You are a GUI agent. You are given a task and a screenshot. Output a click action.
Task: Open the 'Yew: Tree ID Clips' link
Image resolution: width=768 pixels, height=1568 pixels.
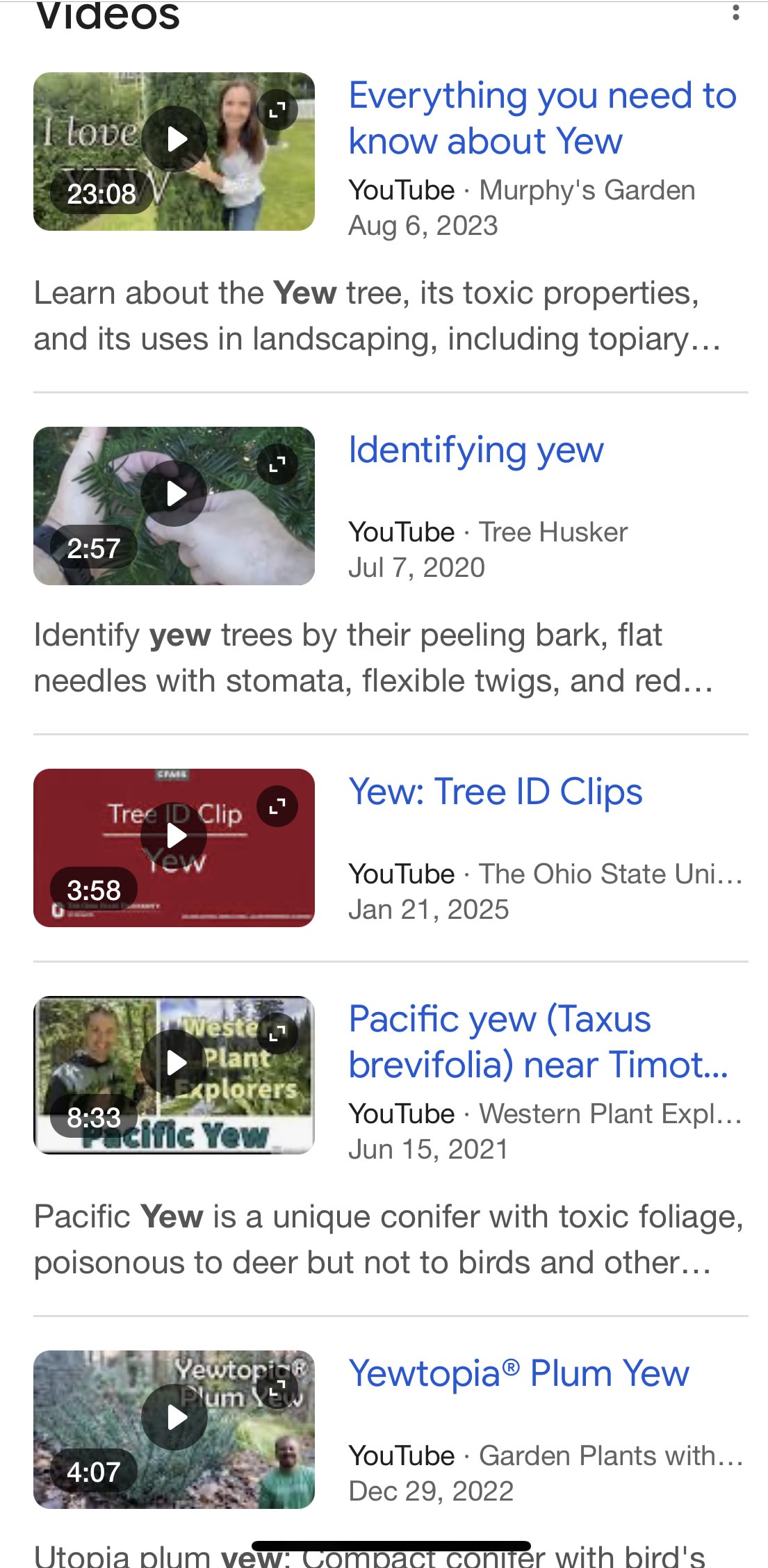[x=496, y=792]
